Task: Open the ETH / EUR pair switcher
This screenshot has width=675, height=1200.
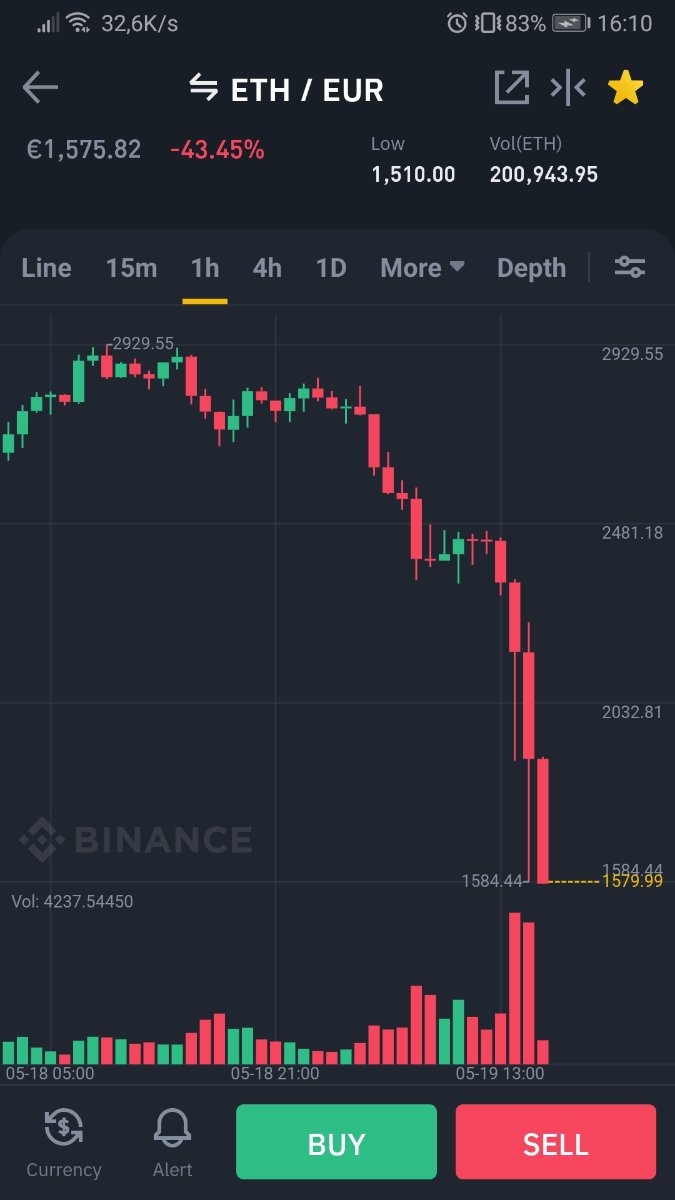Action: click(286, 90)
